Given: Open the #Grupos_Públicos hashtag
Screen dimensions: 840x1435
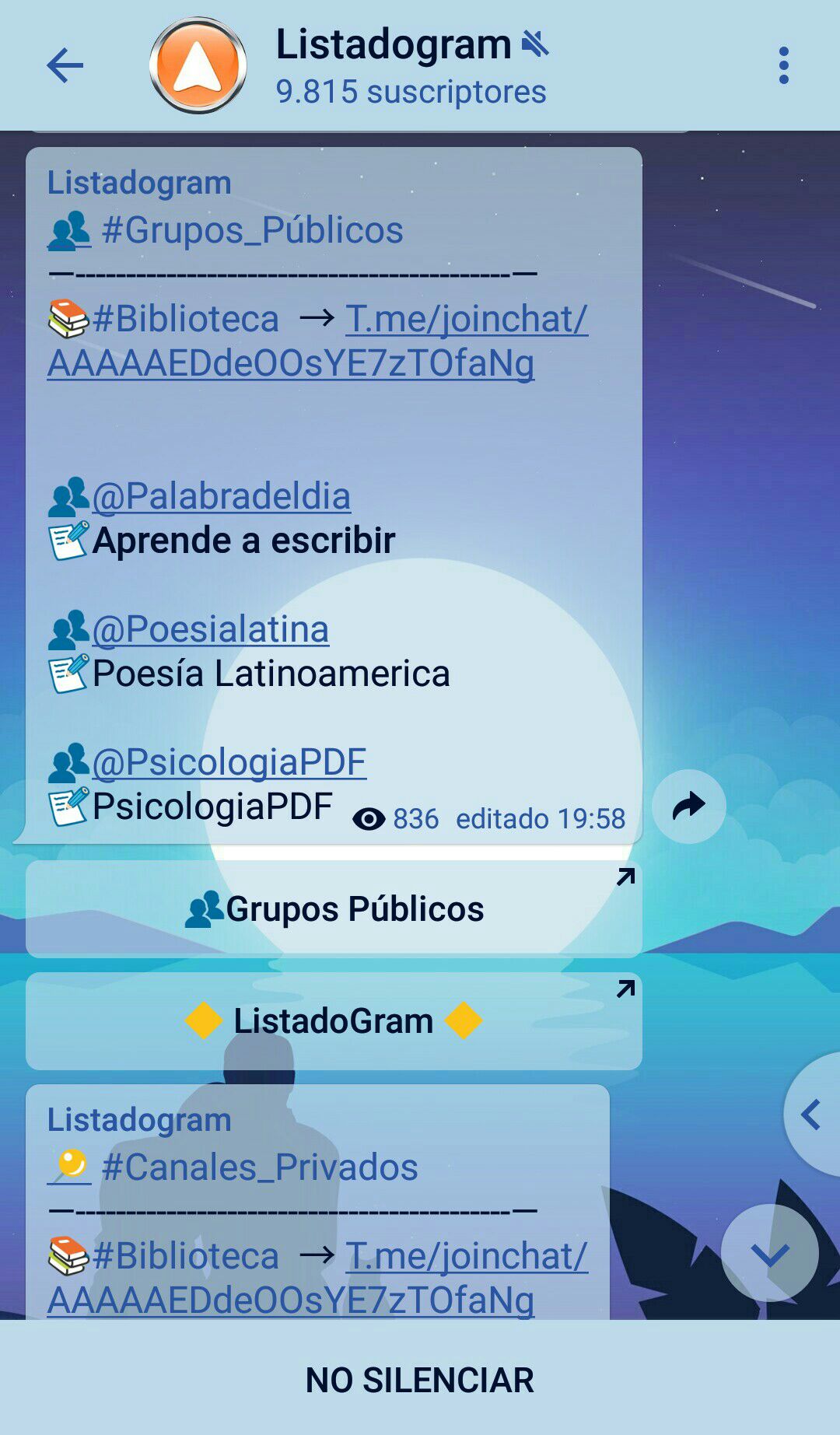Looking at the screenshot, I should point(252,230).
